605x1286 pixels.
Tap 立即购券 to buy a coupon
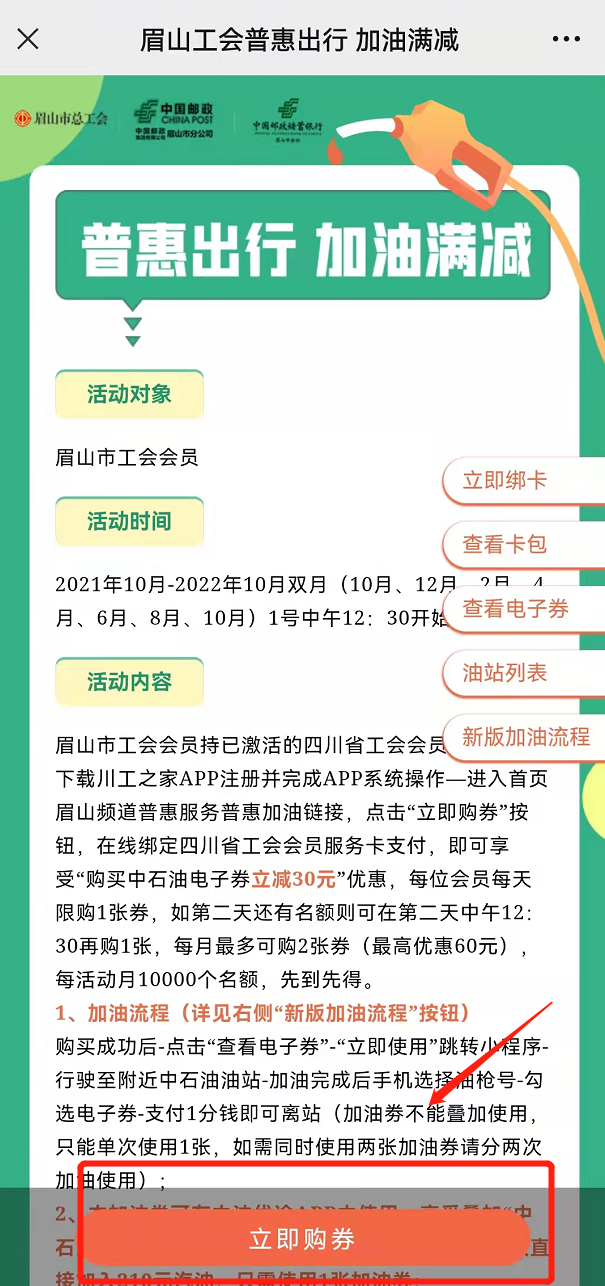coord(302,1240)
